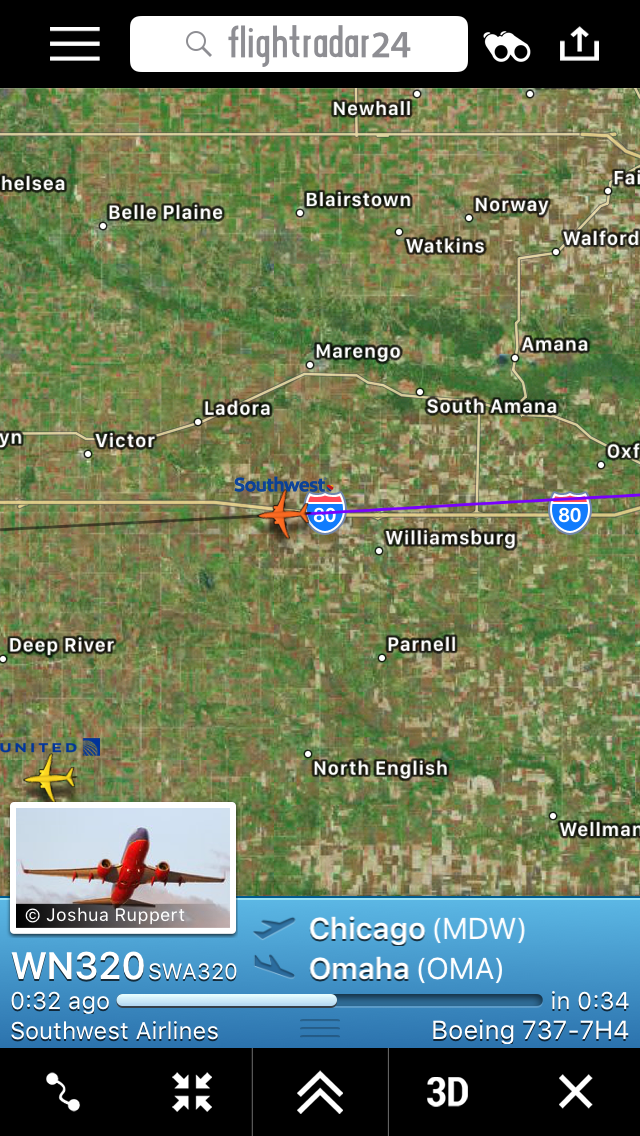Select the Southwest plane on the map
The width and height of the screenshot is (640, 1136).
point(284,514)
